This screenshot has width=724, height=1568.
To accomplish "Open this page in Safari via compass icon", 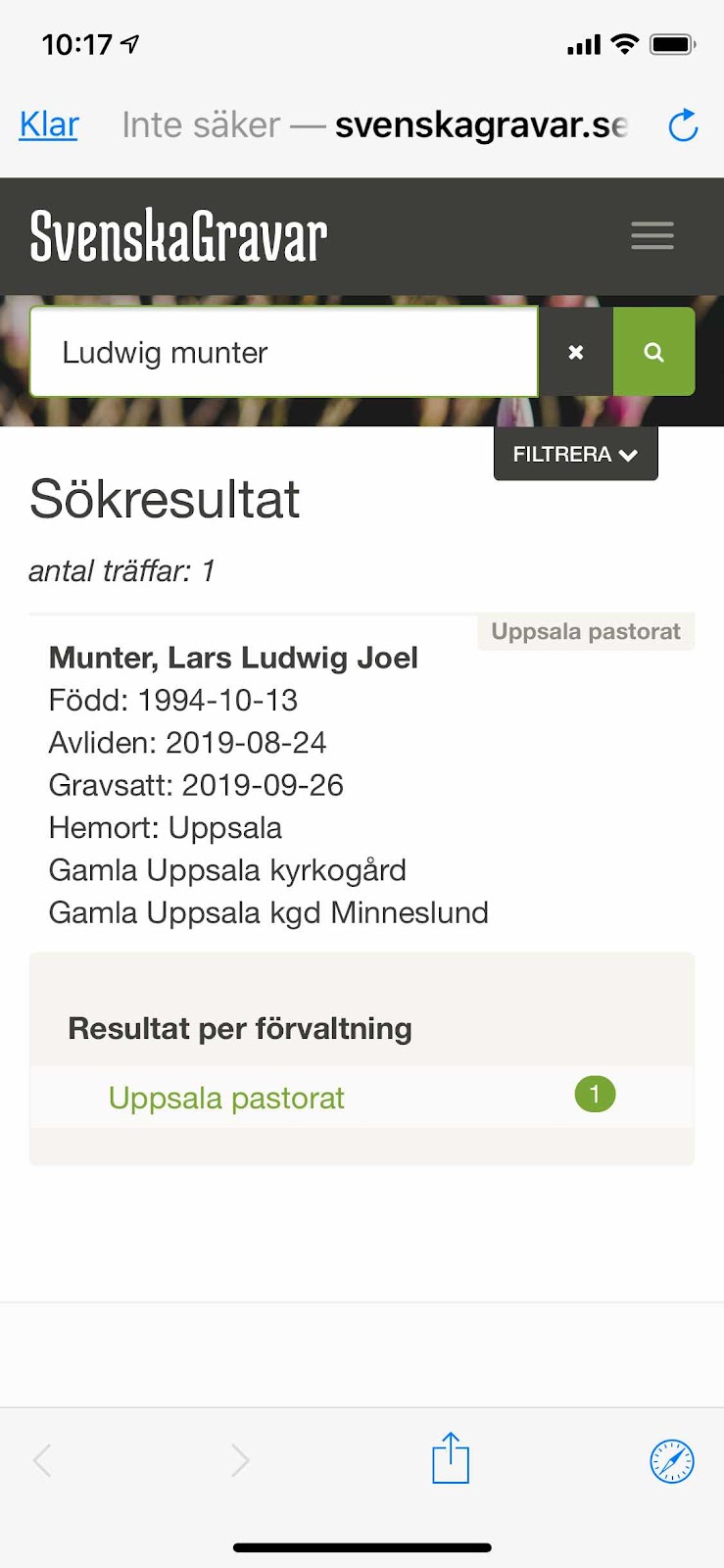I will (x=672, y=1461).
